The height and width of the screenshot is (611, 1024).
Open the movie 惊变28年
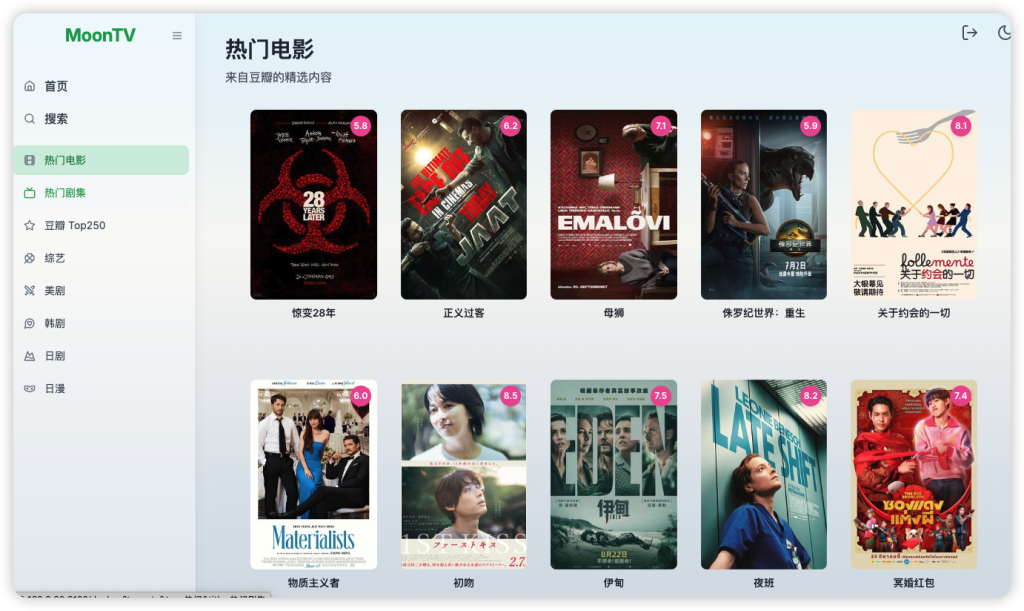(313, 205)
